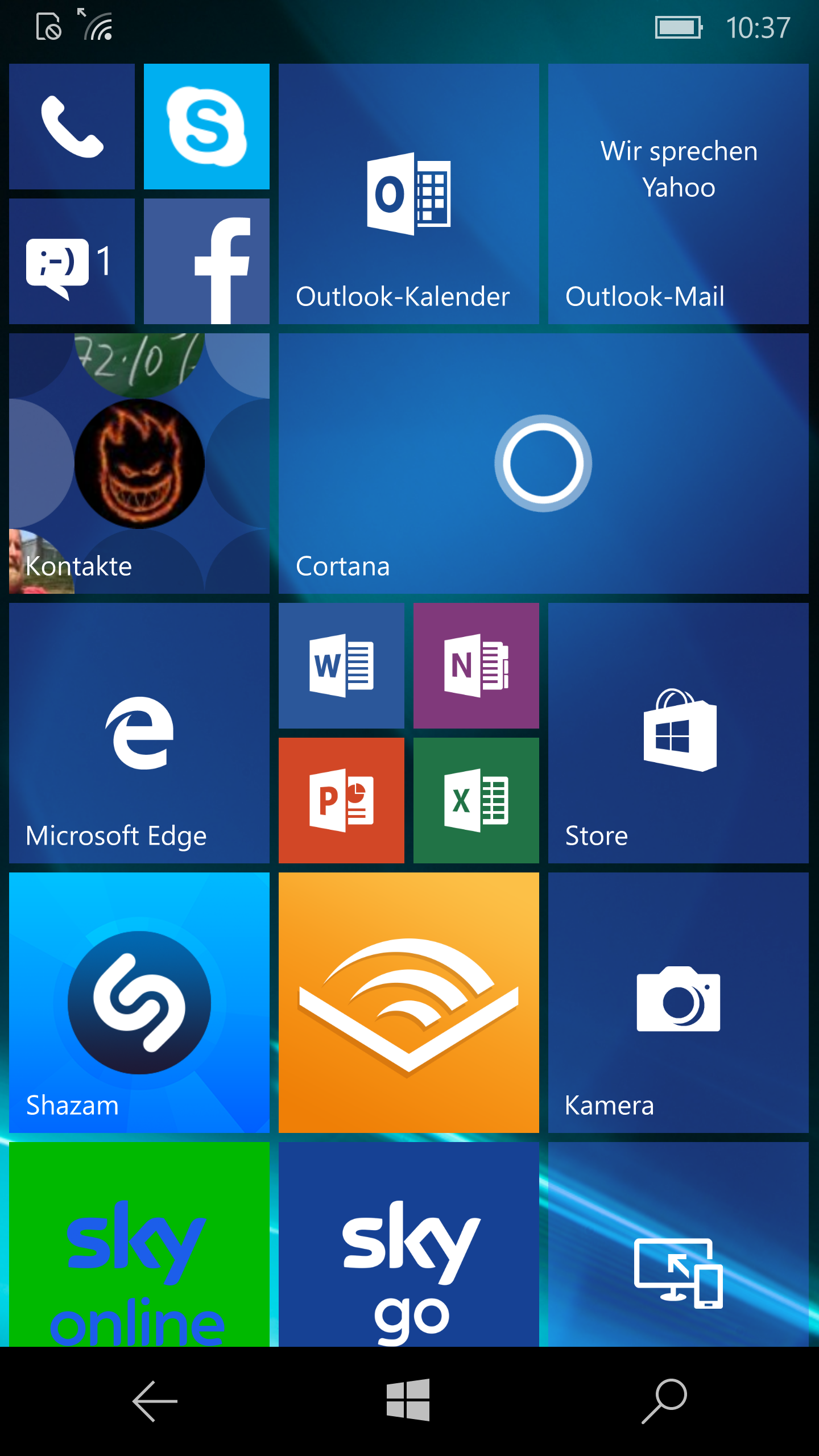Tap the search magnifier in navigation bar
The height and width of the screenshot is (1456, 819).
coord(664,1401)
